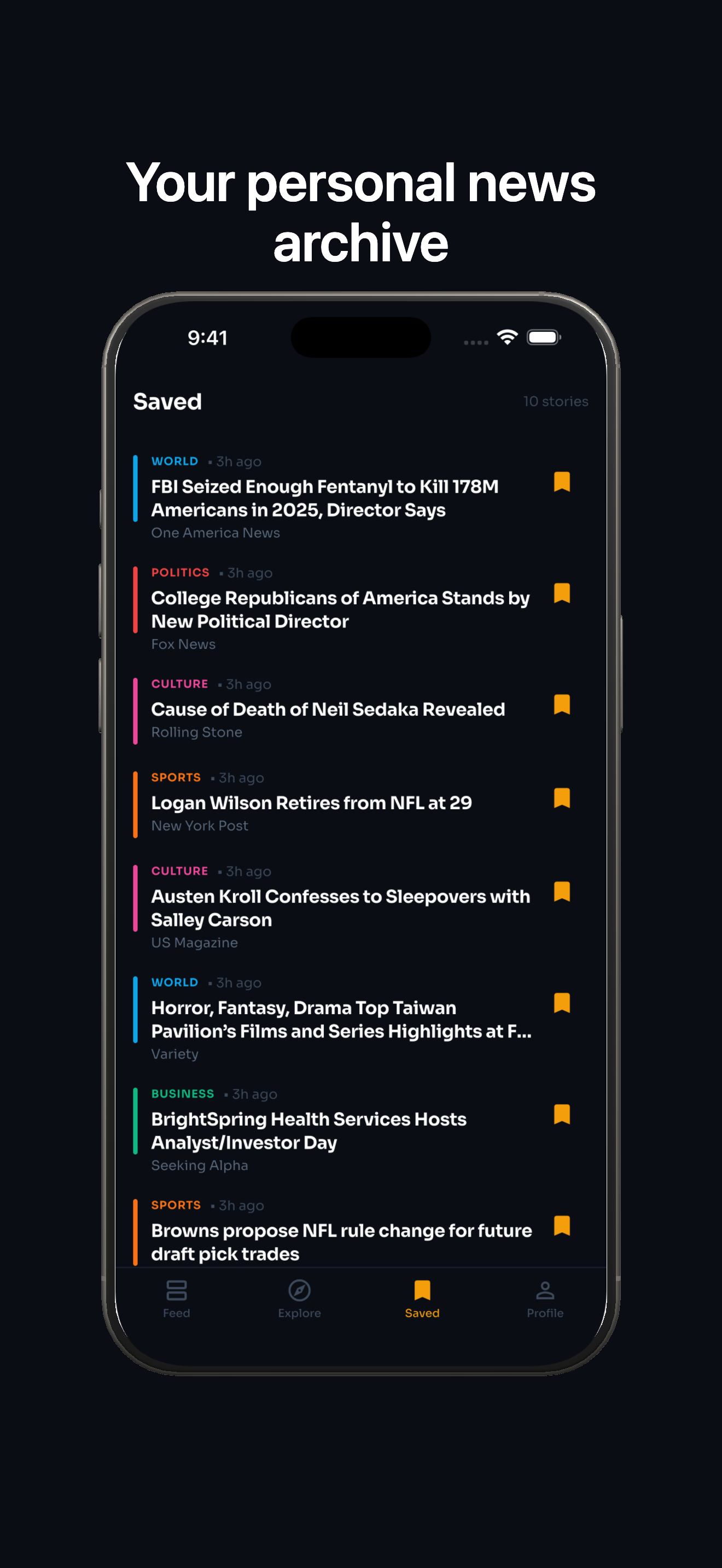Open Explore via the compass icon
This screenshot has height=1568, width=722.
coord(300,1291)
